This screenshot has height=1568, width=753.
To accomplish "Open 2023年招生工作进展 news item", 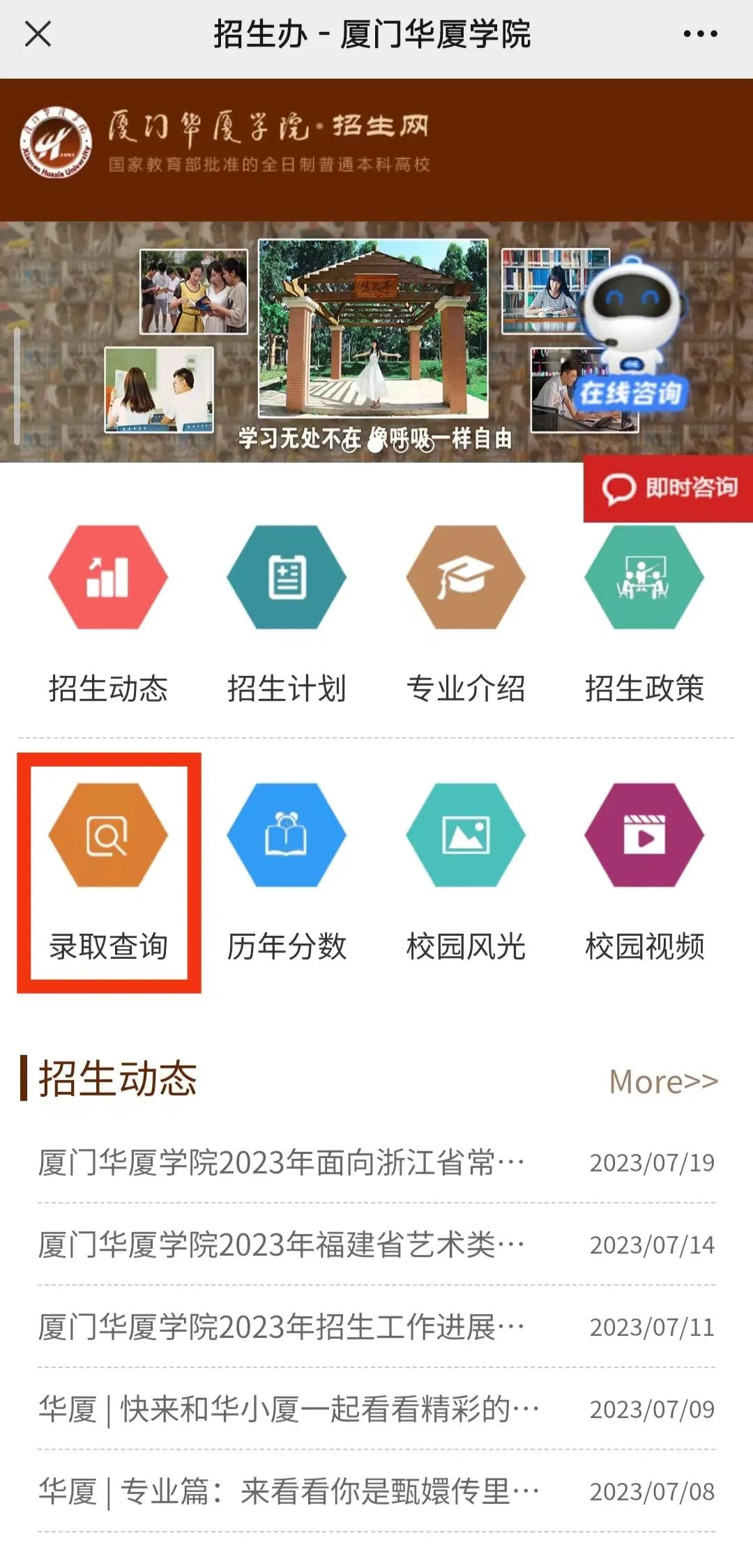I will pyautogui.click(x=281, y=1327).
